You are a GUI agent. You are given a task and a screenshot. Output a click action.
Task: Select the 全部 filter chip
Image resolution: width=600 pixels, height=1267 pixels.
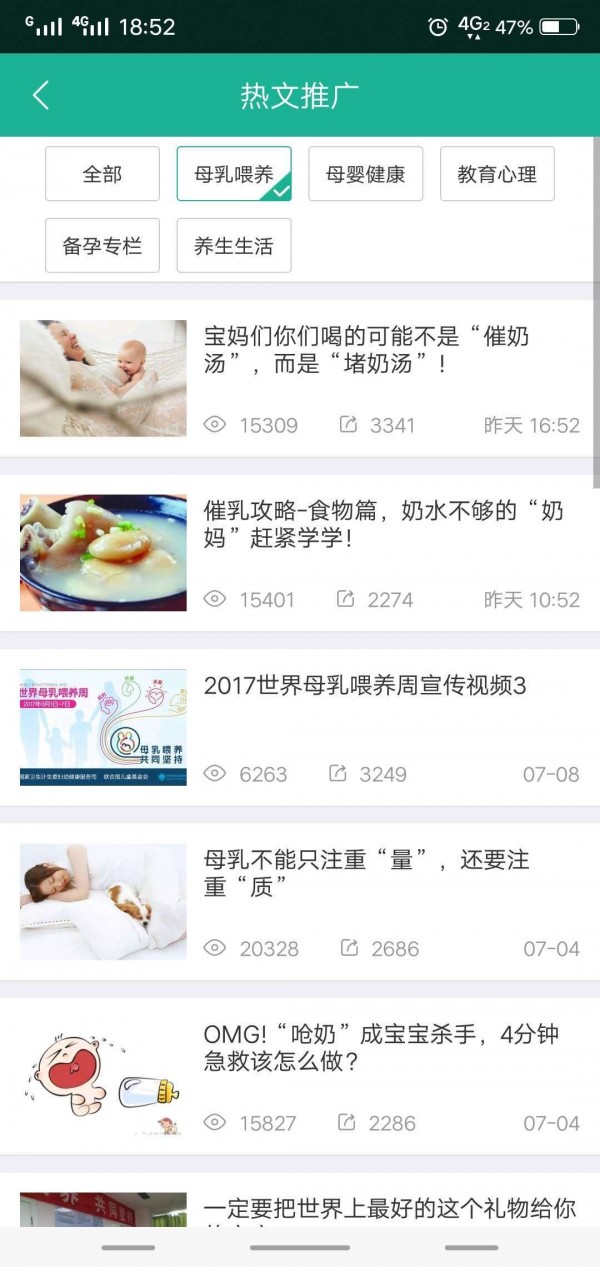(x=102, y=174)
